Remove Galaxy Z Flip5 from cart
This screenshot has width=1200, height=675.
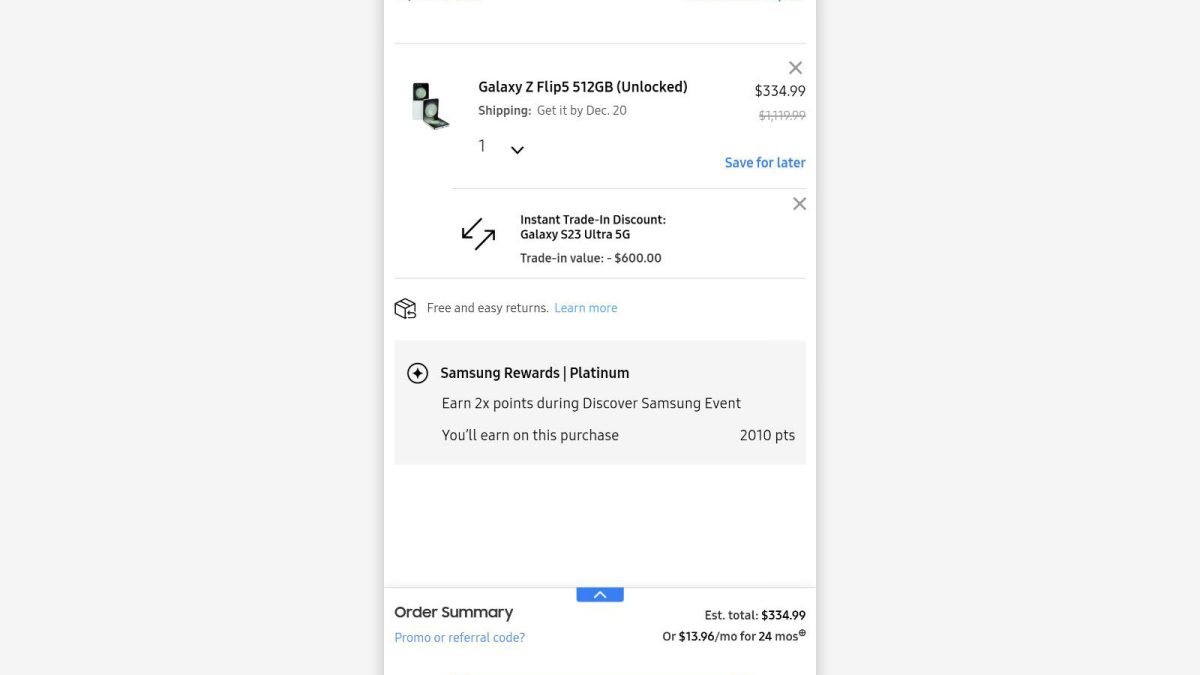point(795,68)
